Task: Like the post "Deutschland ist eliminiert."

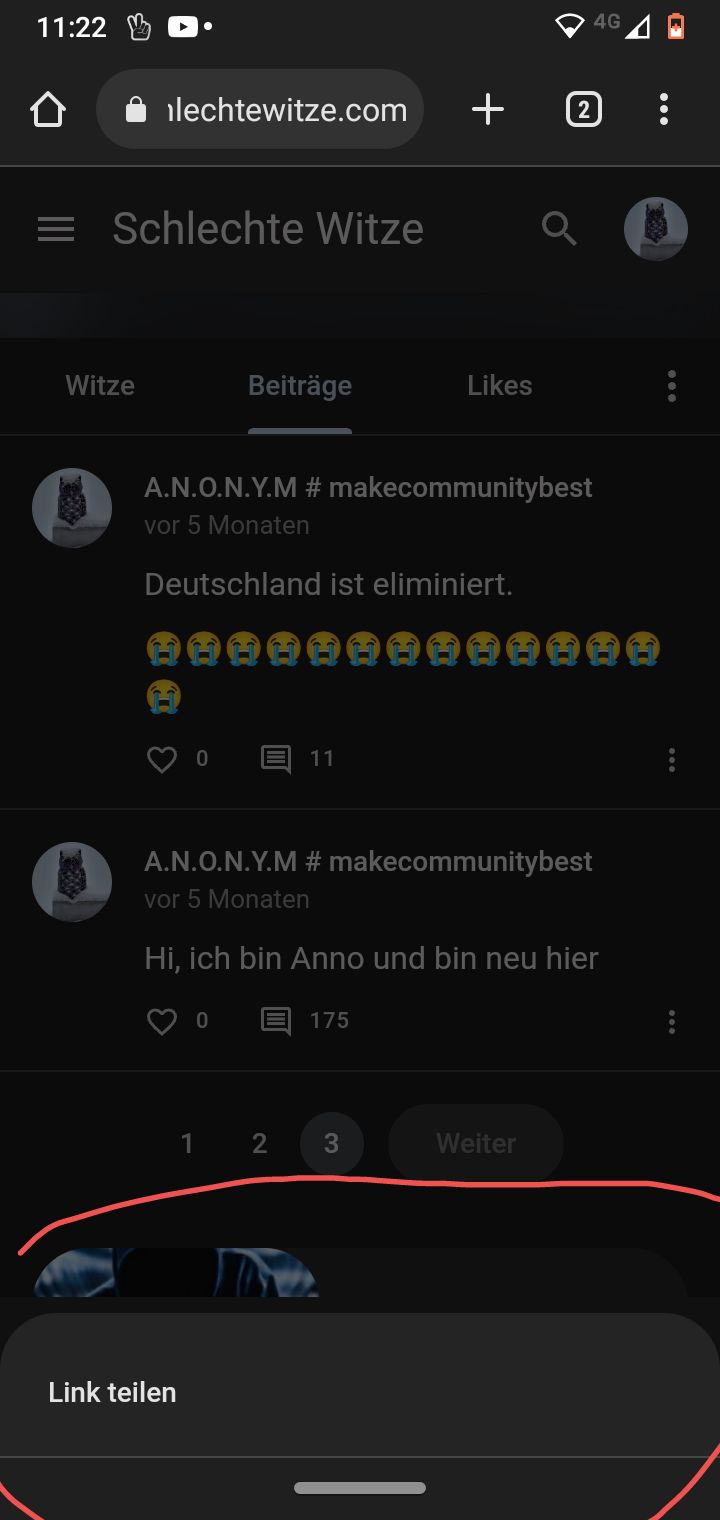Action: pos(162,760)
